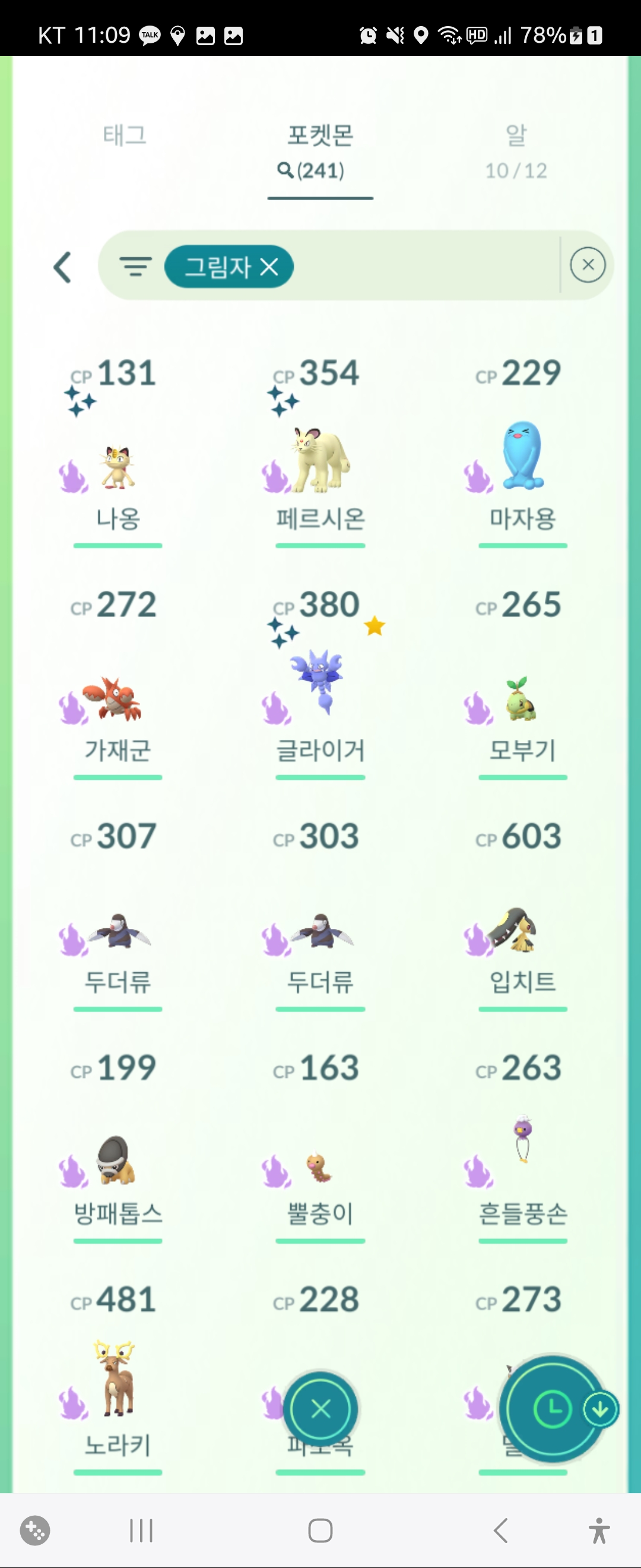Open shadow 페르시온 CP 354
The width and height of the screenshot is (641, 1568).
[320, 463]
